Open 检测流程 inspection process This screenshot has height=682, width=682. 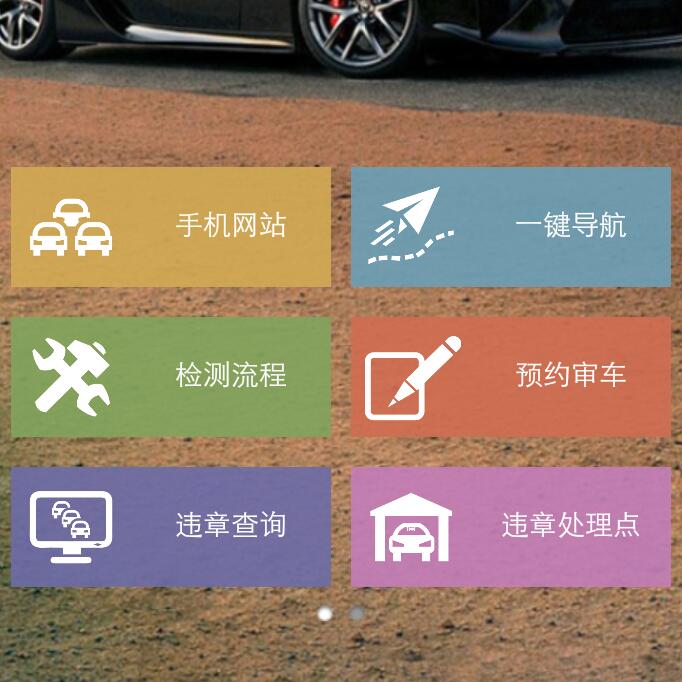(x=171, y=377)
